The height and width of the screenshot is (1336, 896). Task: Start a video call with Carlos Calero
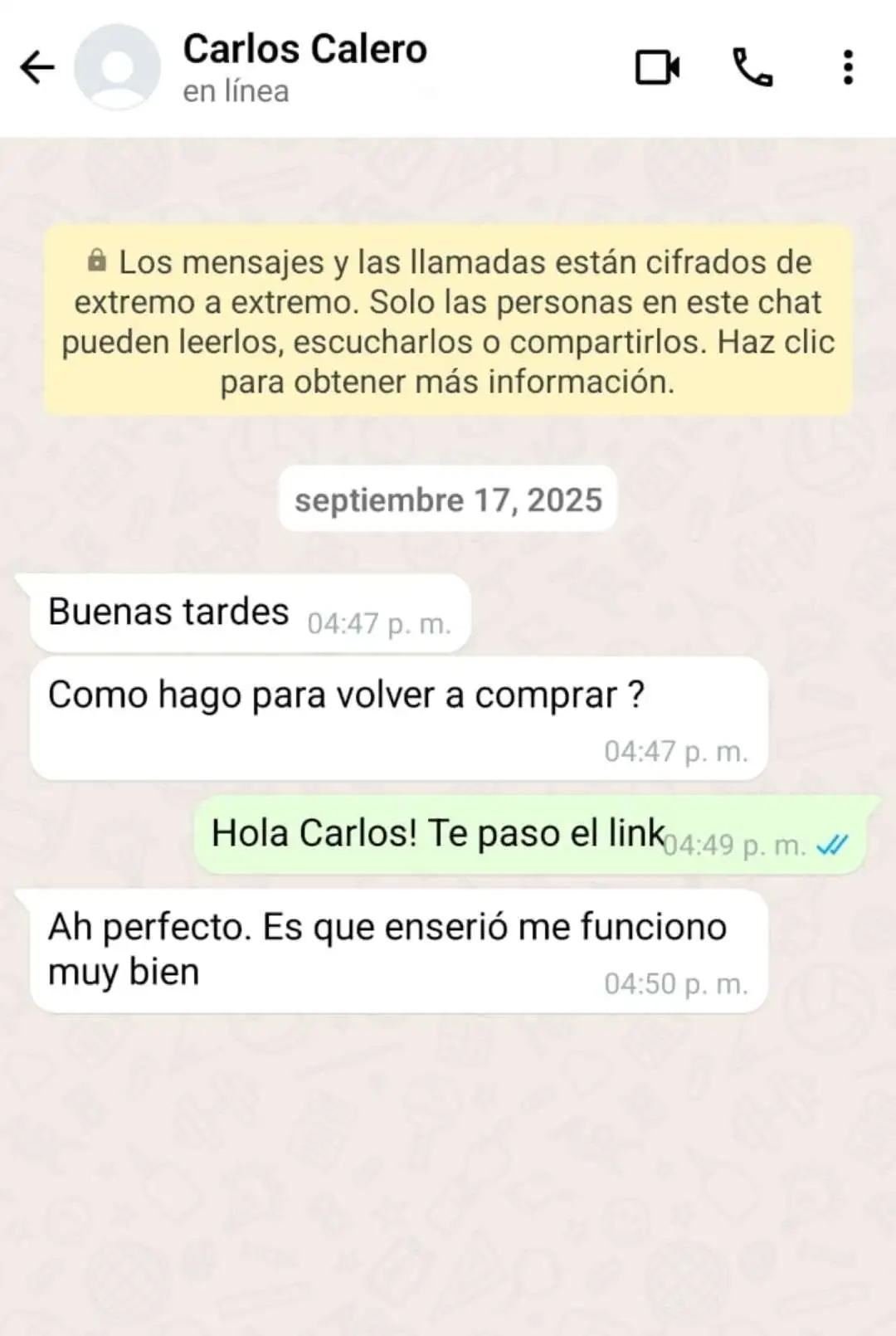click(x=657, y=67)
